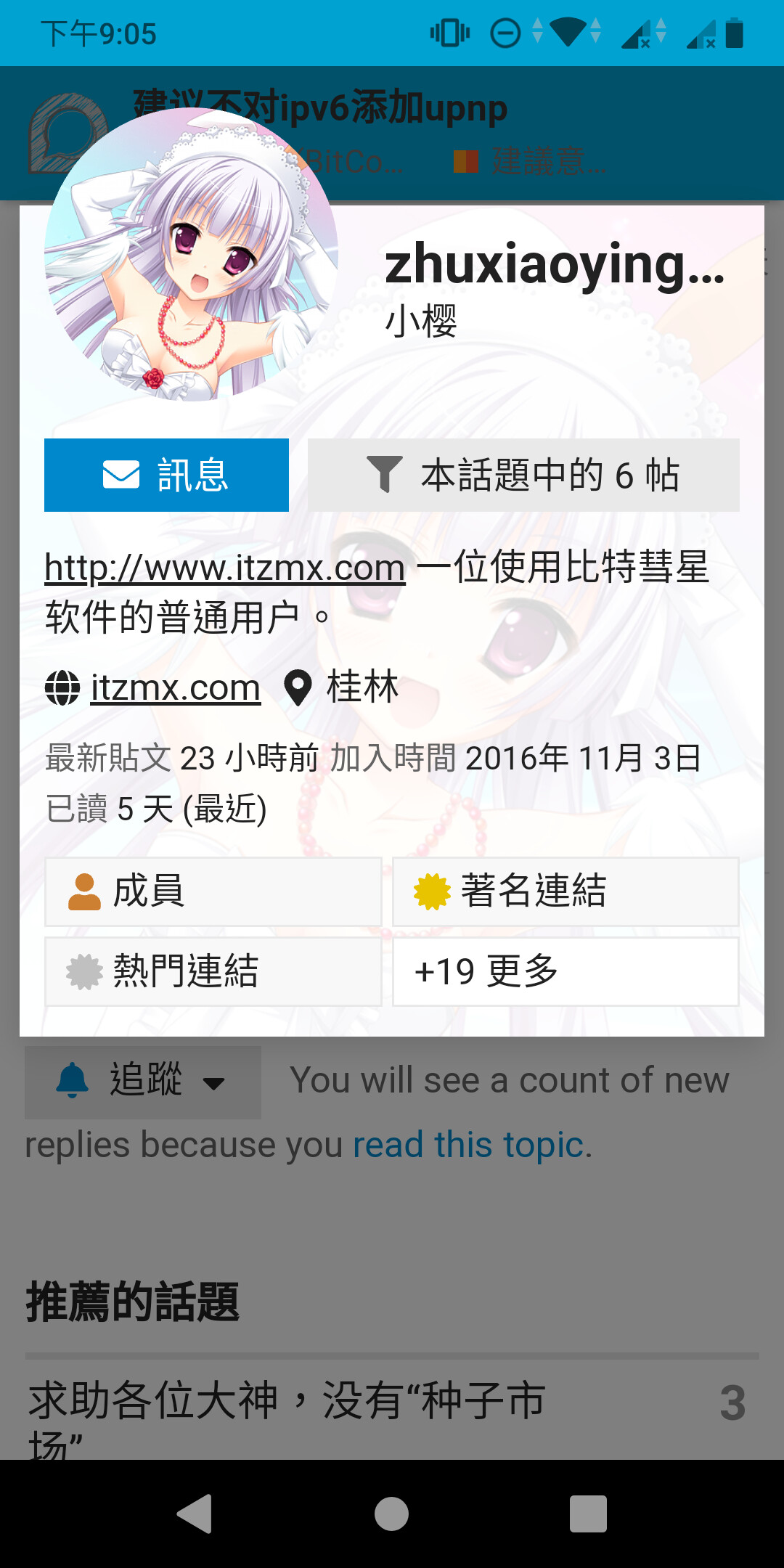Viewport: 784px width, 1568px height.
Task: Expand the 追蹤 notification dropdown
Action: tap(143, 1081)
